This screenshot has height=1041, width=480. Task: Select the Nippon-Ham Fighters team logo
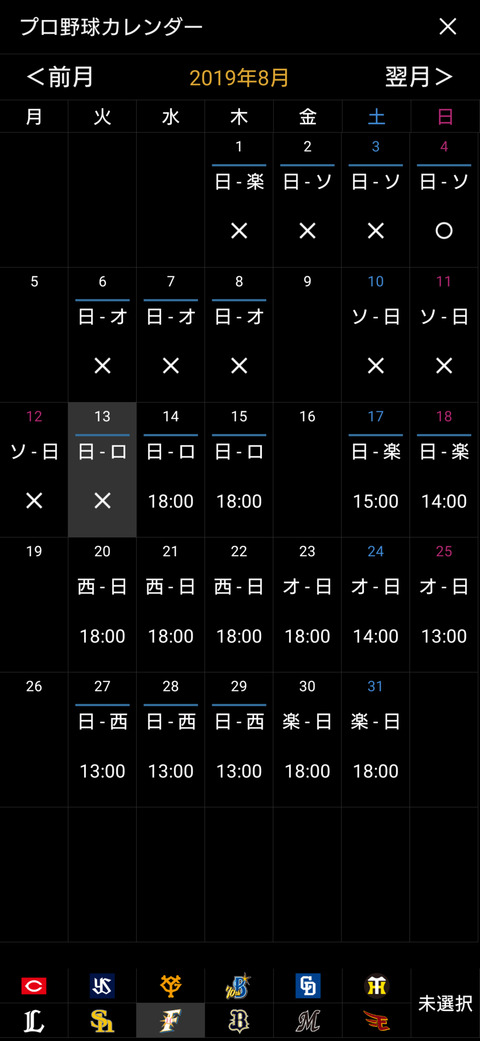point(171,1021)
